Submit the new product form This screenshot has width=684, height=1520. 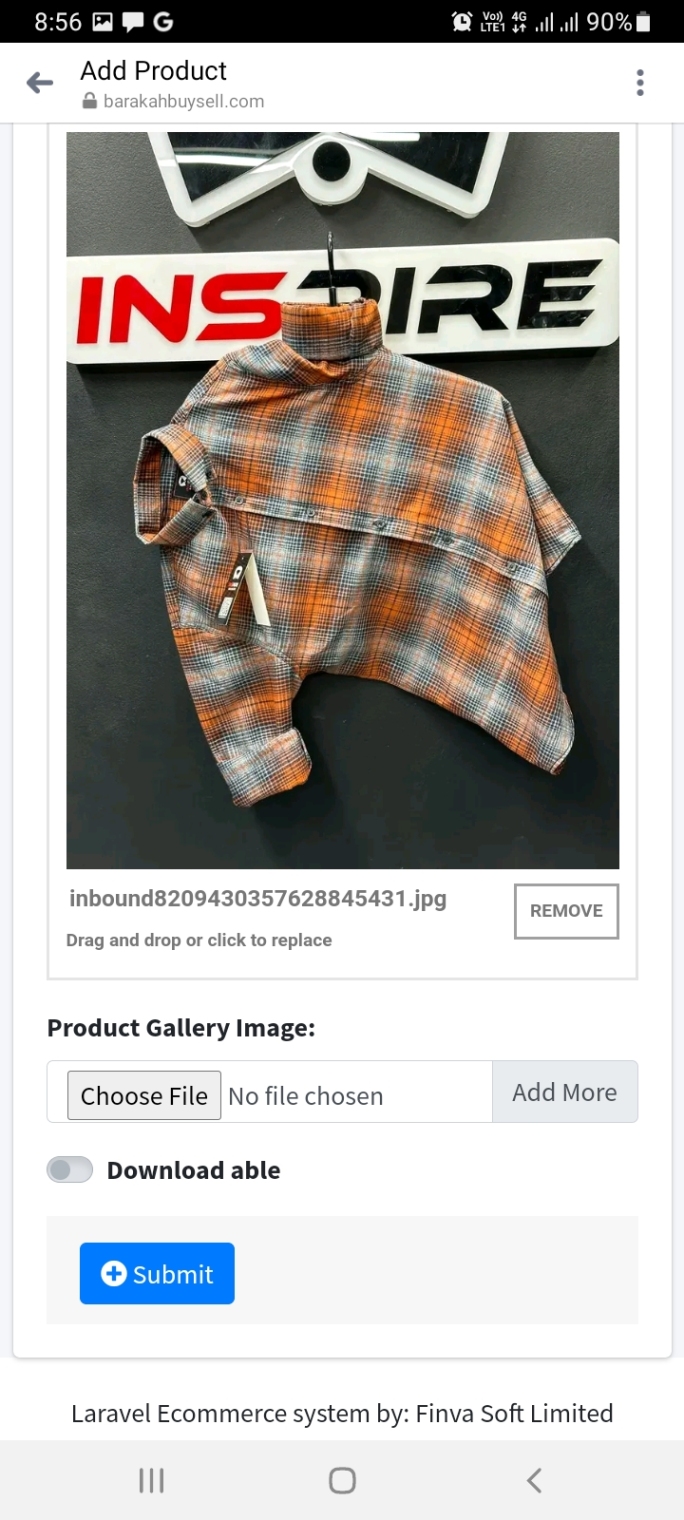(157, 1273)
